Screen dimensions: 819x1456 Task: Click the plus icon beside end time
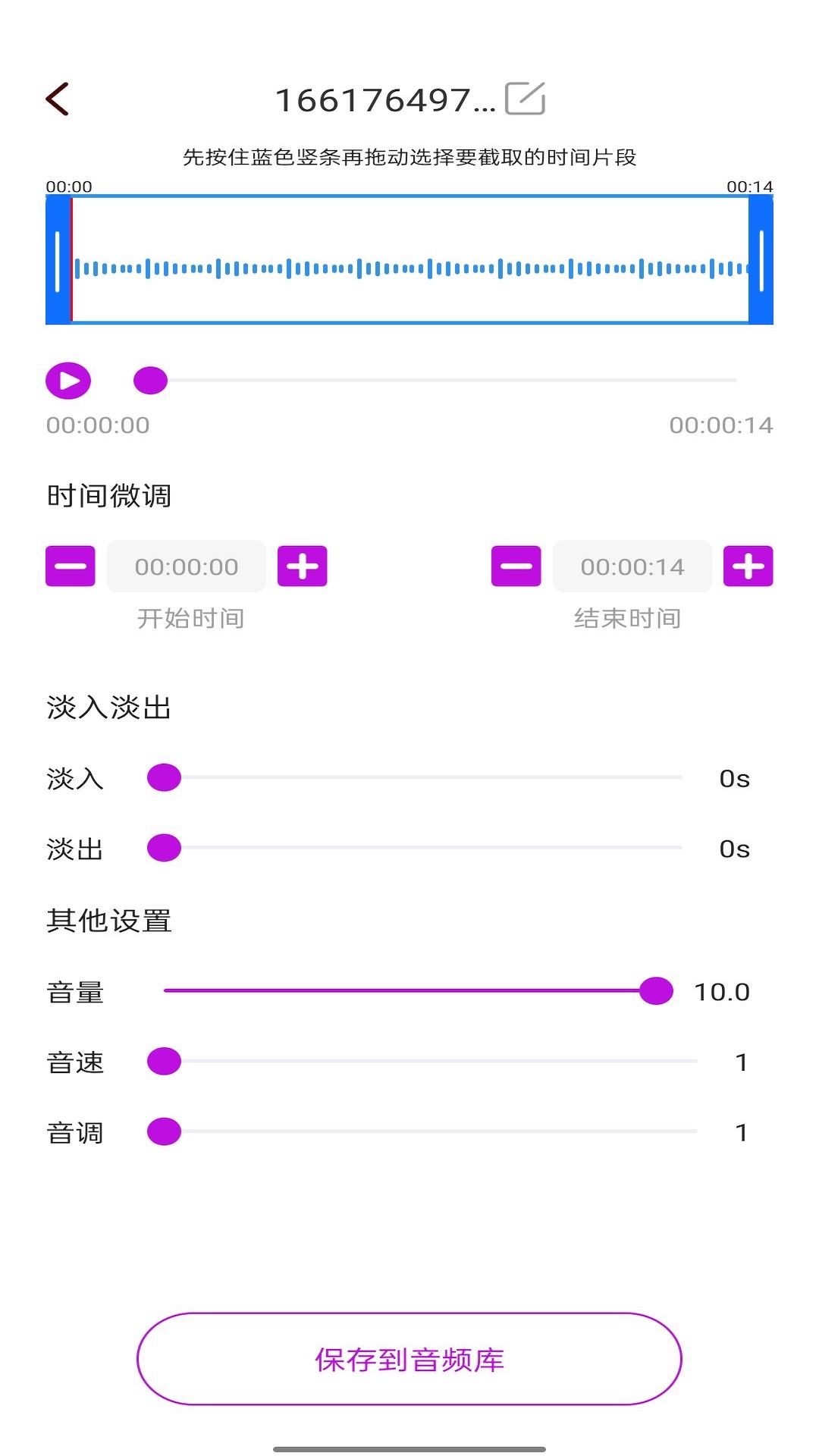(748, 566)
